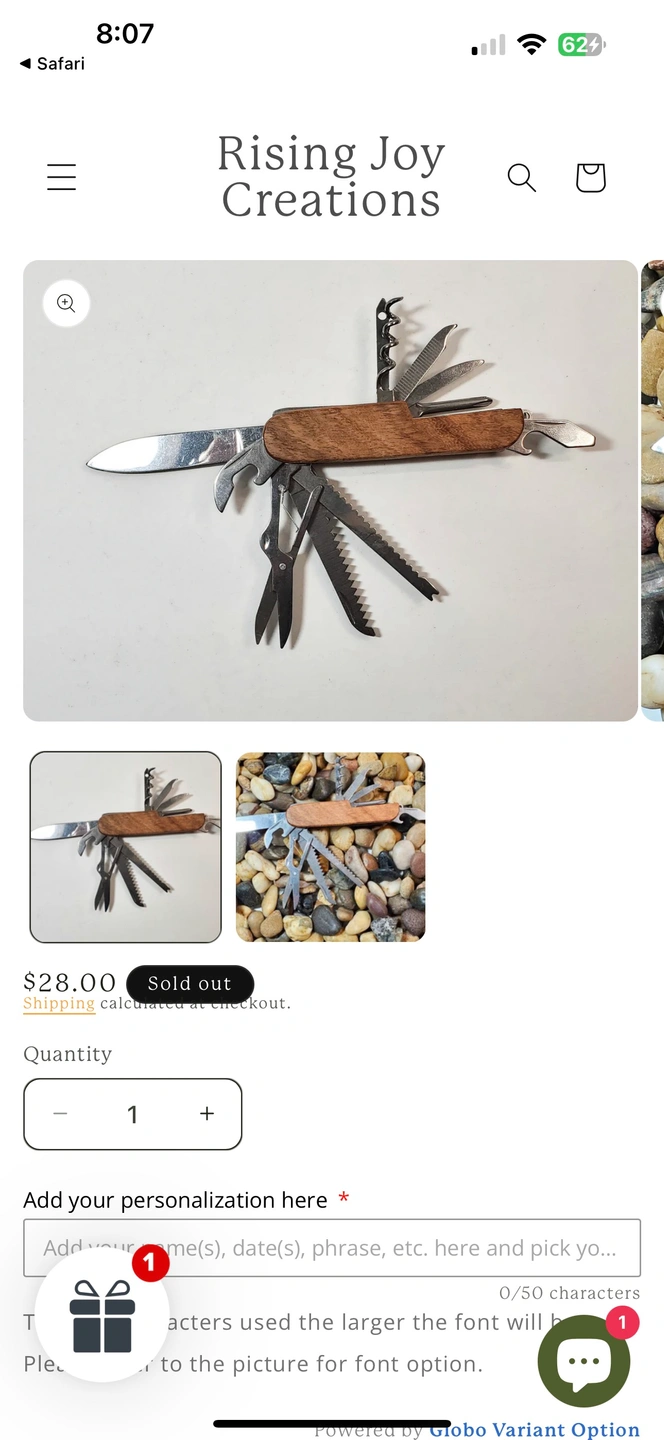This screenshot has height=1440, width=664.
Task: Open the Shipping policy link
Action: click(x=59, y=1004)
